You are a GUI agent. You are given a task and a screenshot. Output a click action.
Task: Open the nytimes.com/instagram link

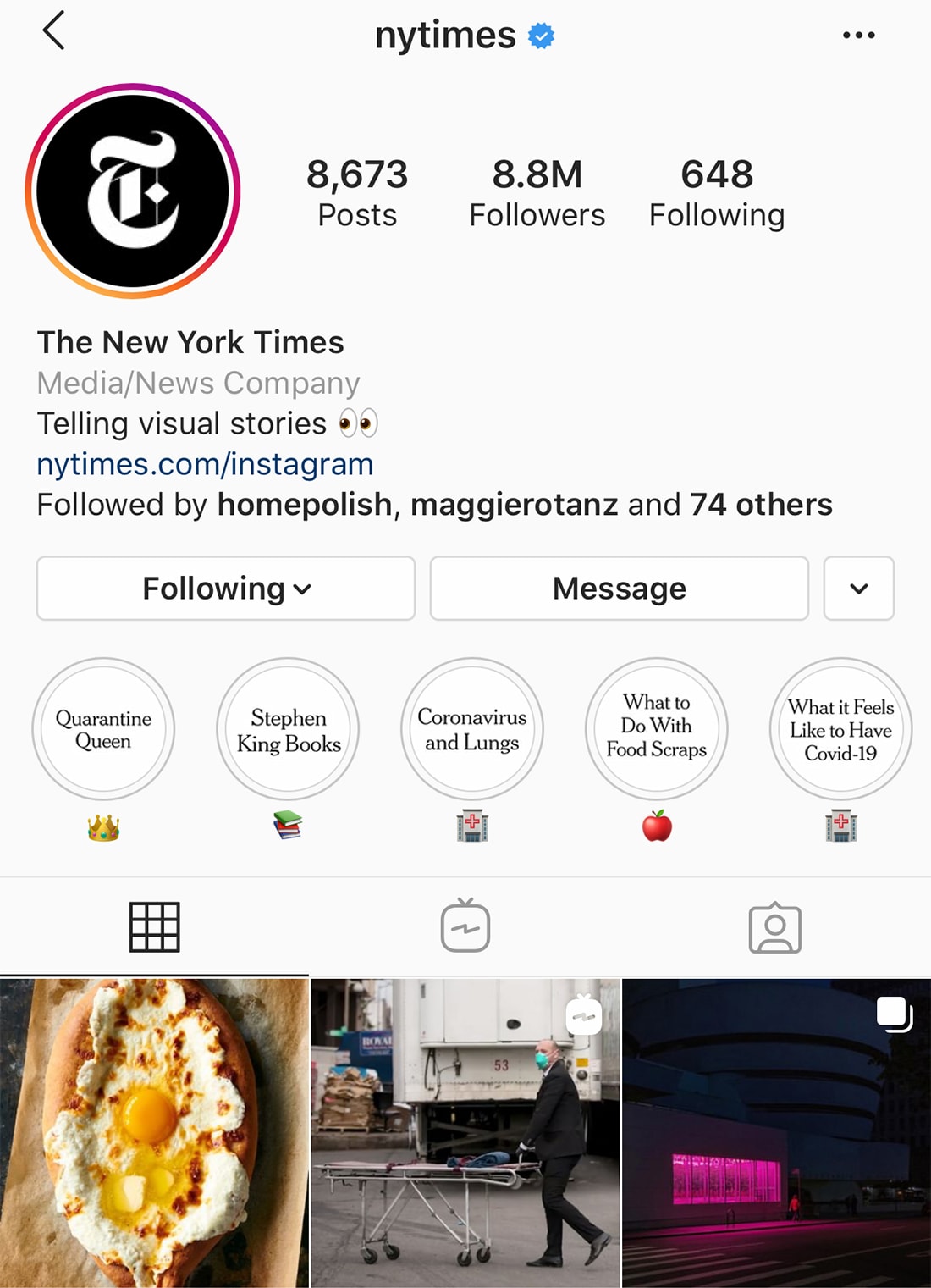pyautogui.click(x=204, y=463)
